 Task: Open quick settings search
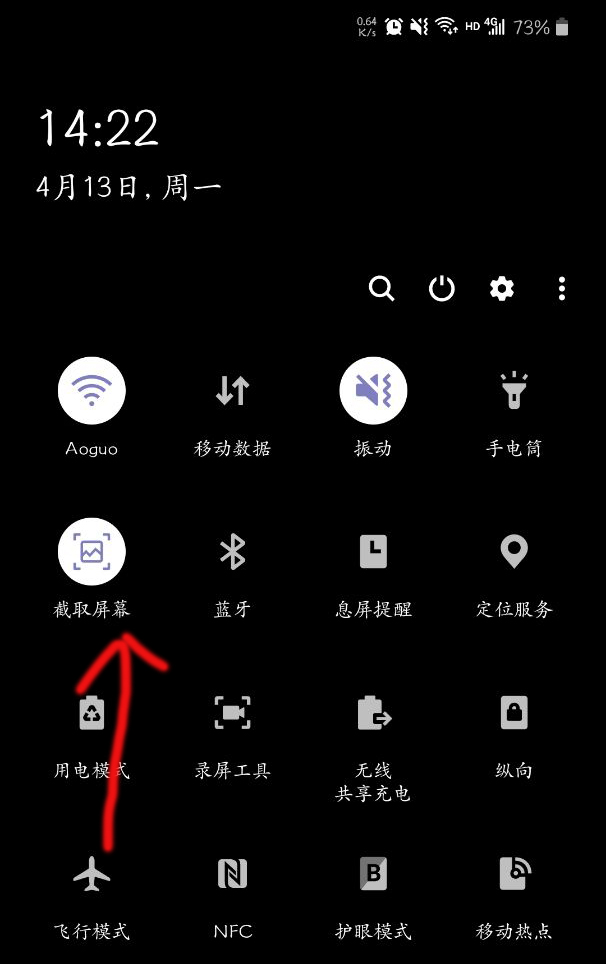coord(381,289)
